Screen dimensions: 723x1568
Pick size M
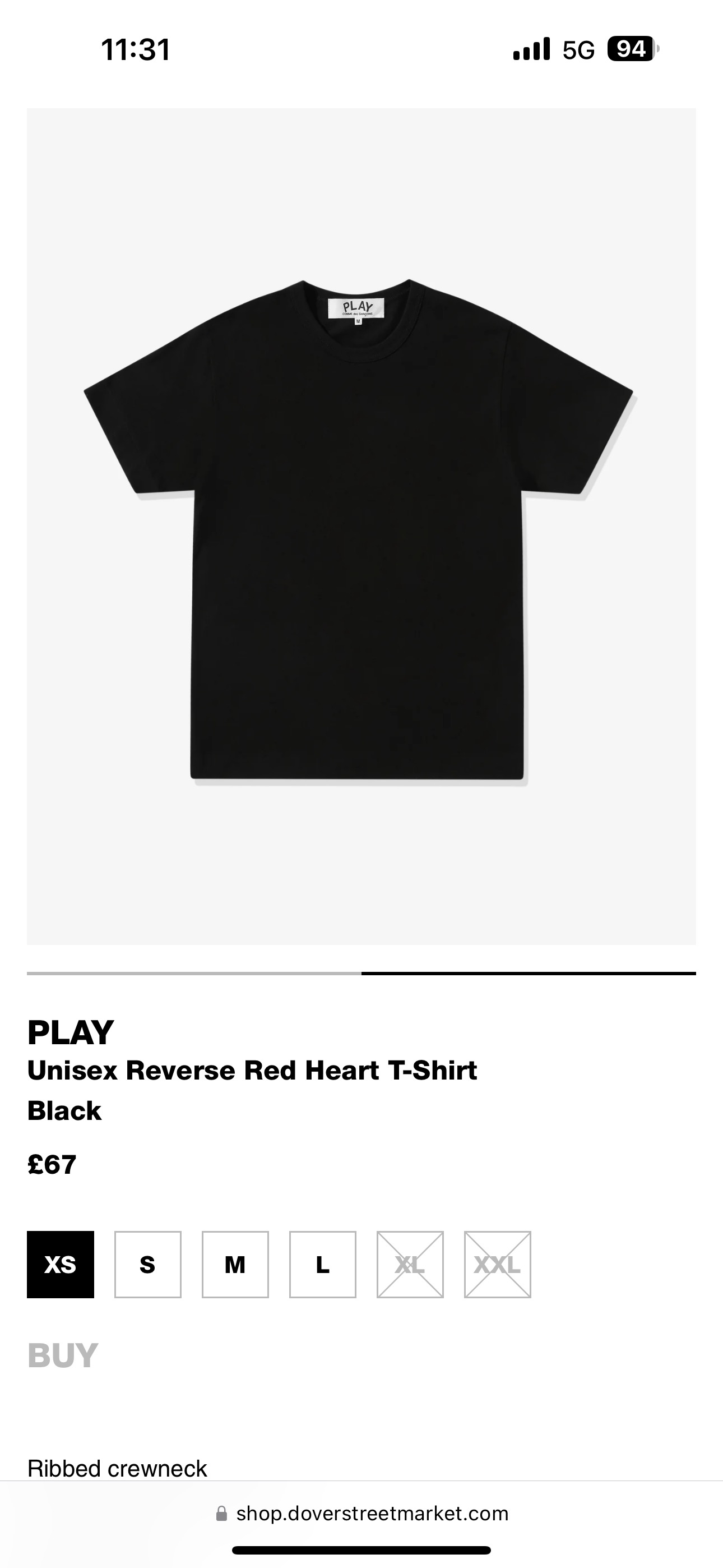click(235, 1264)
